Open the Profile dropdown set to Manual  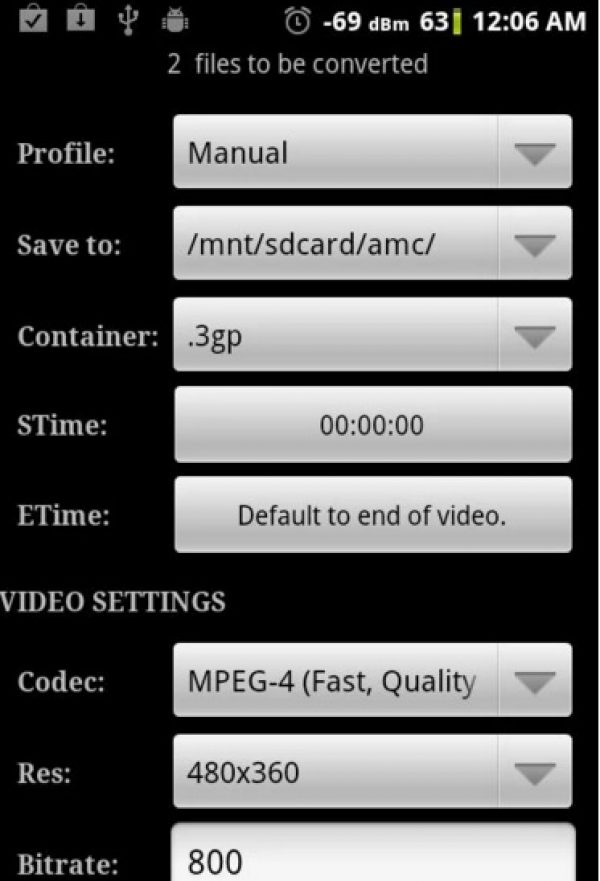[372, 153]
